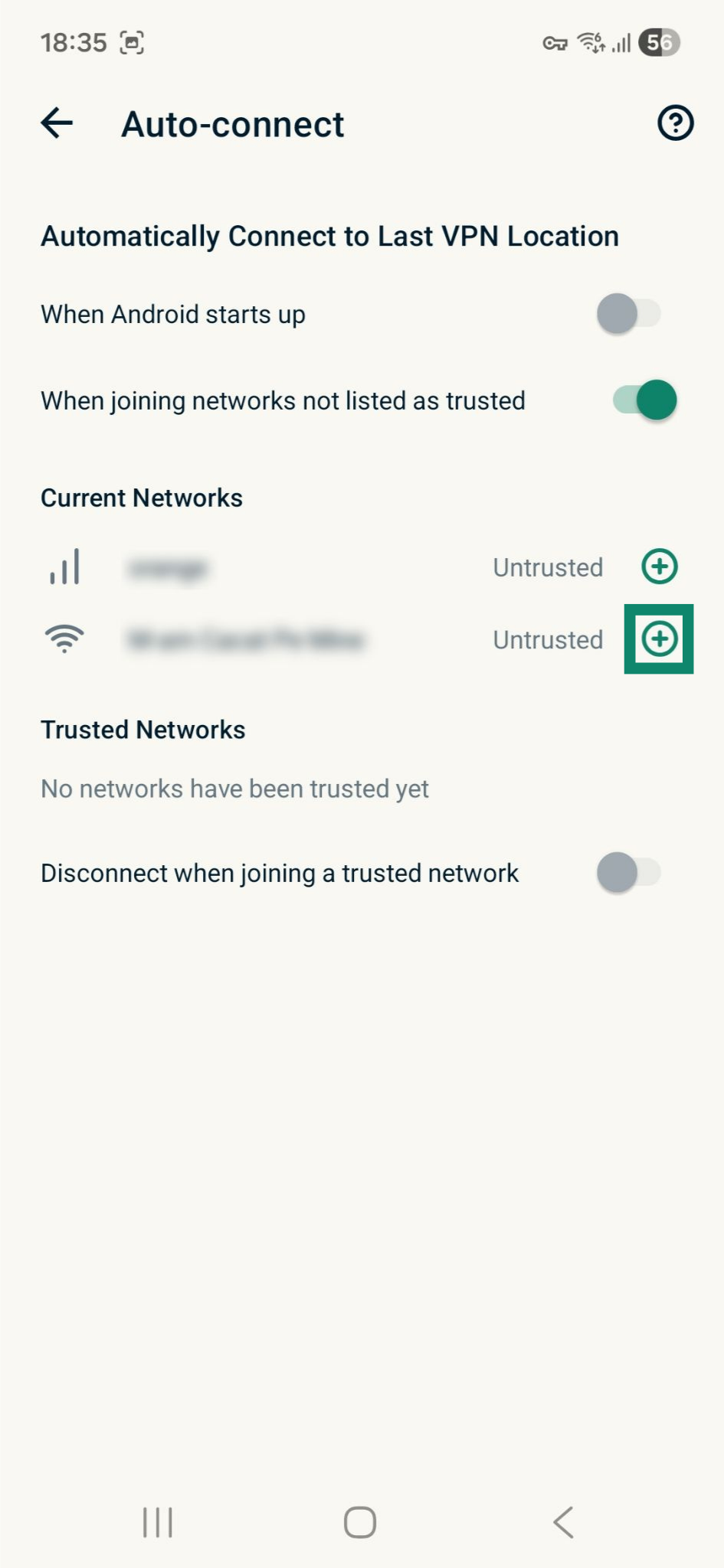Enable auto-connect when Android starts up
Screen dimensions: 724x1568
628,314
